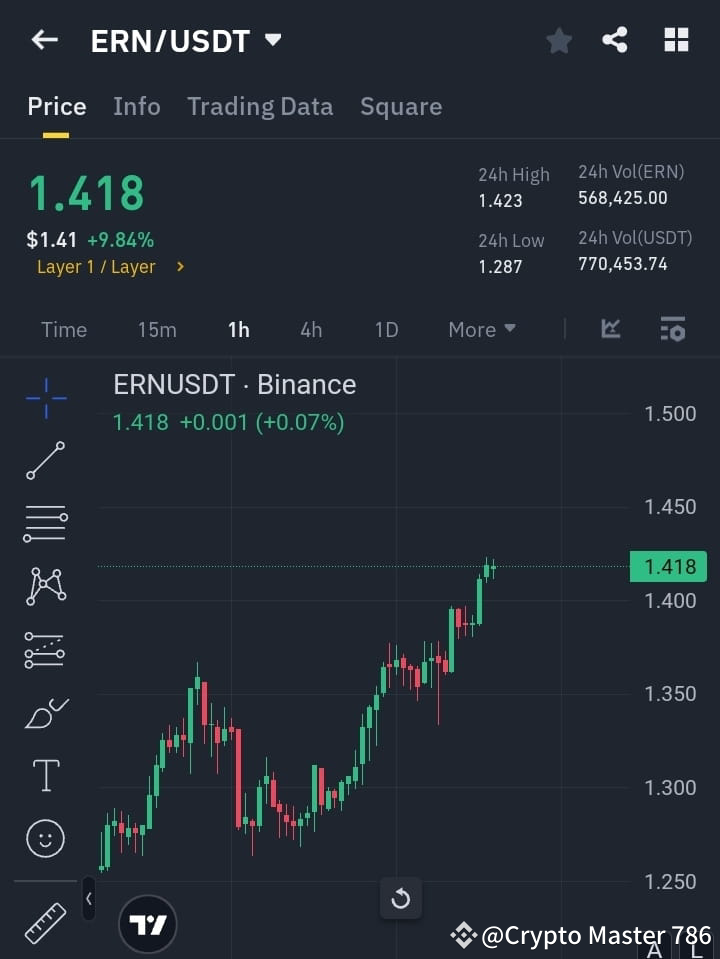The image size is (720, 959).
Task: Open the horizontal lines tool
Action: [44, 524]
